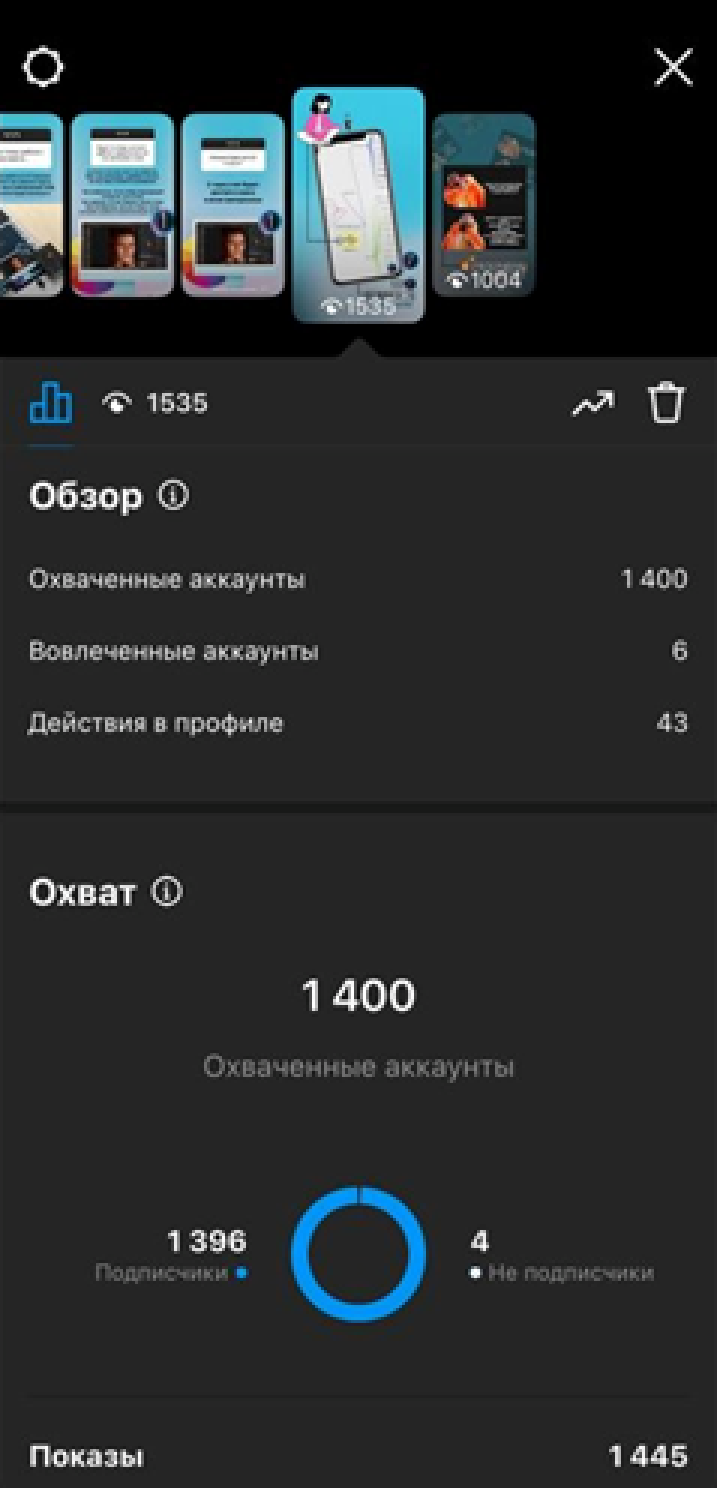
Task: Open settings via the gear icon
Action: (43, 68)
